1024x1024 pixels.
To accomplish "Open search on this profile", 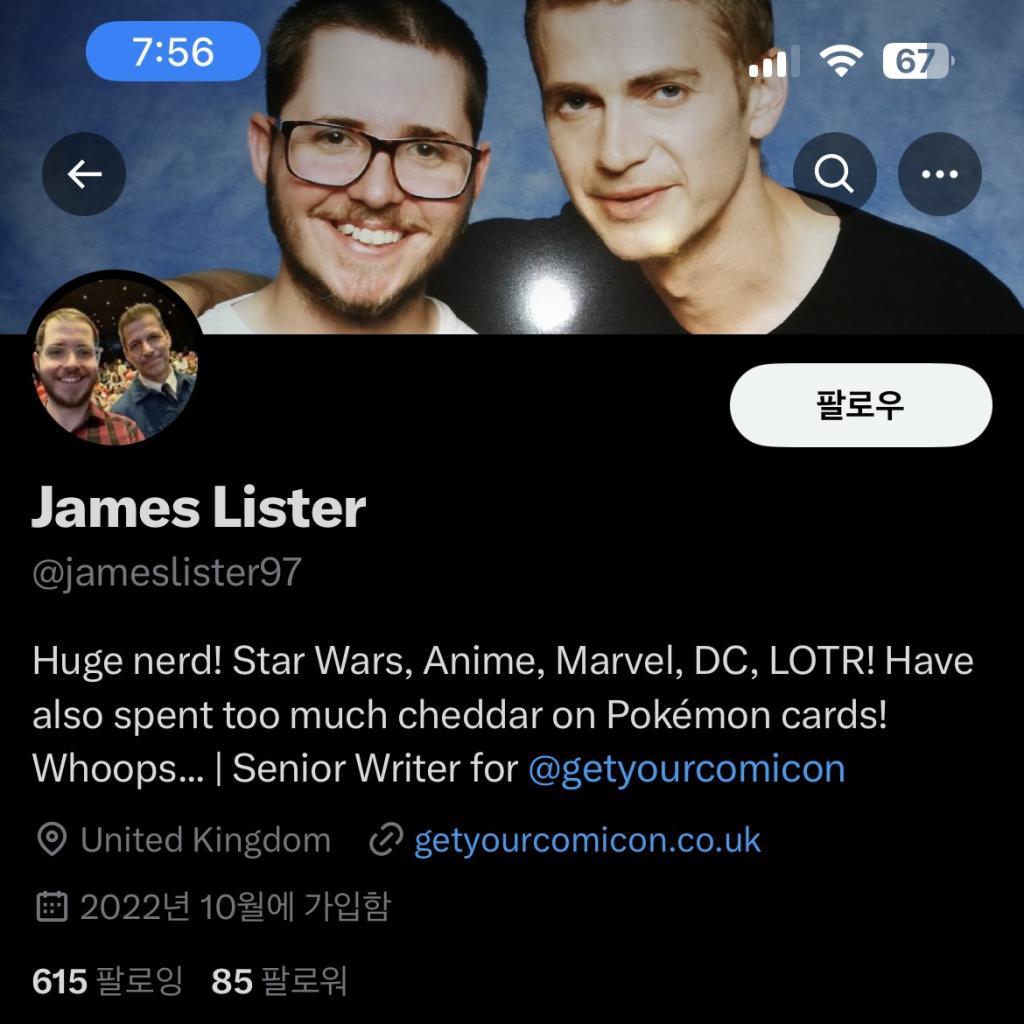I will pyautogui.click(x=834, y=174).
